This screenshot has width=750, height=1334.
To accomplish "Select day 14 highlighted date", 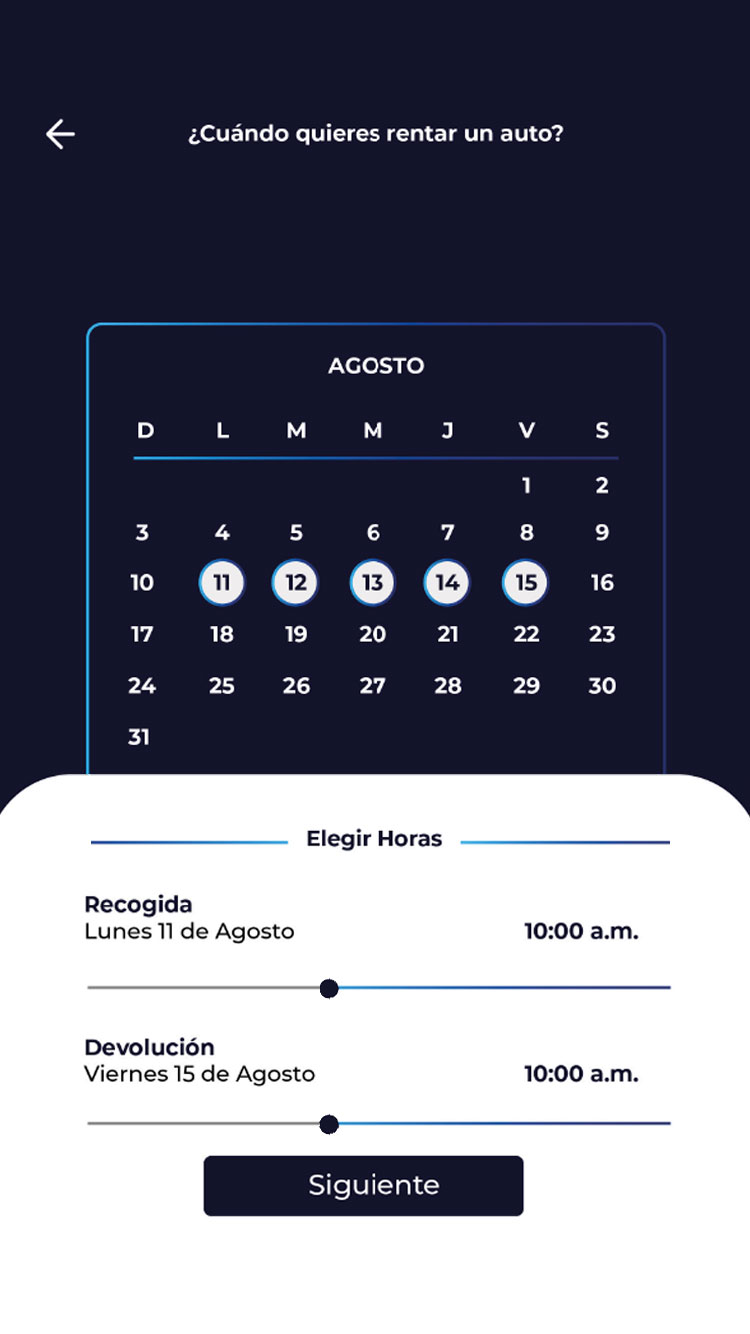I will click(447, 583).
